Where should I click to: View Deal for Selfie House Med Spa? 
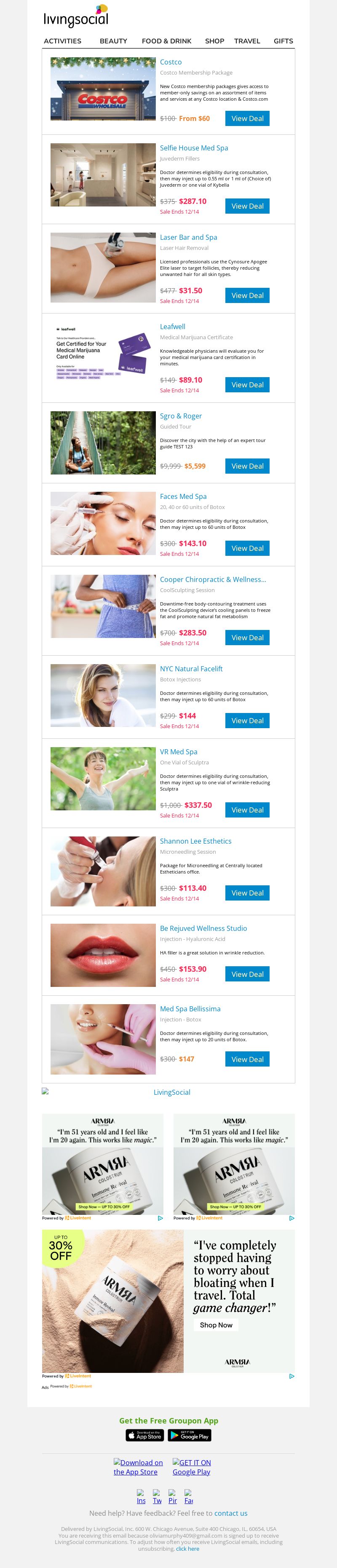tap(247, 206)
